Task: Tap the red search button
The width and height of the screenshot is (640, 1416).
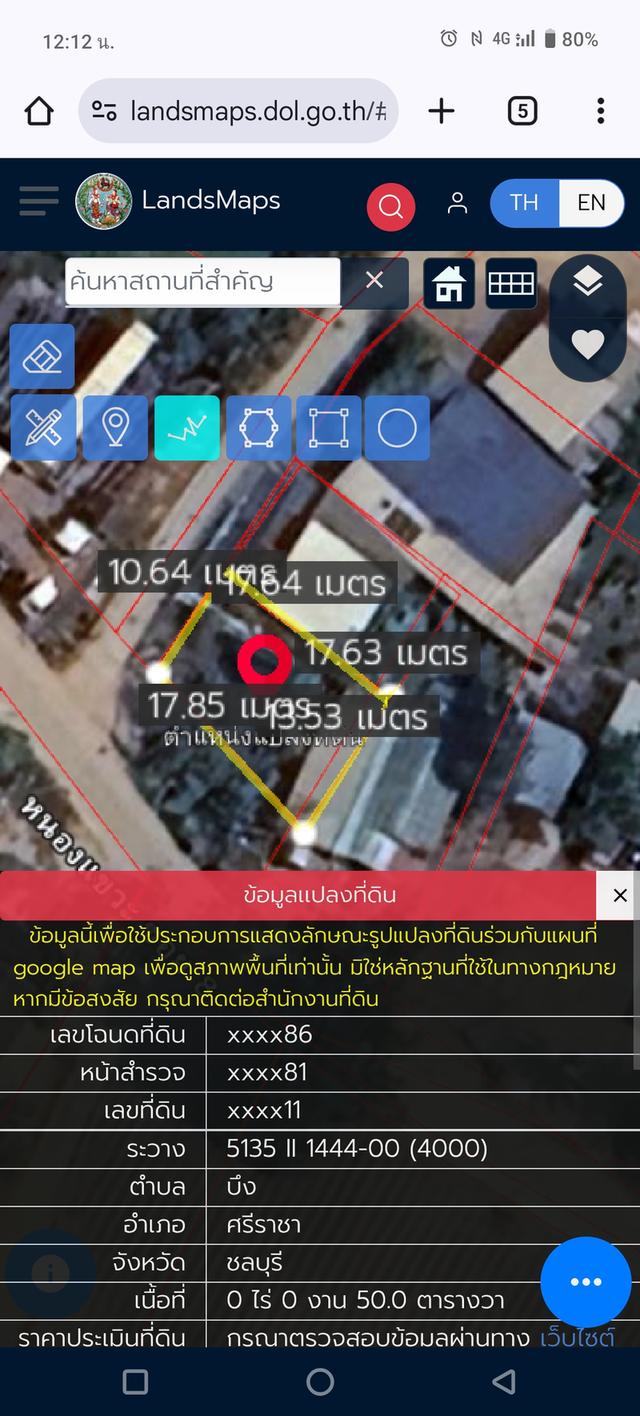Action: 391,207
